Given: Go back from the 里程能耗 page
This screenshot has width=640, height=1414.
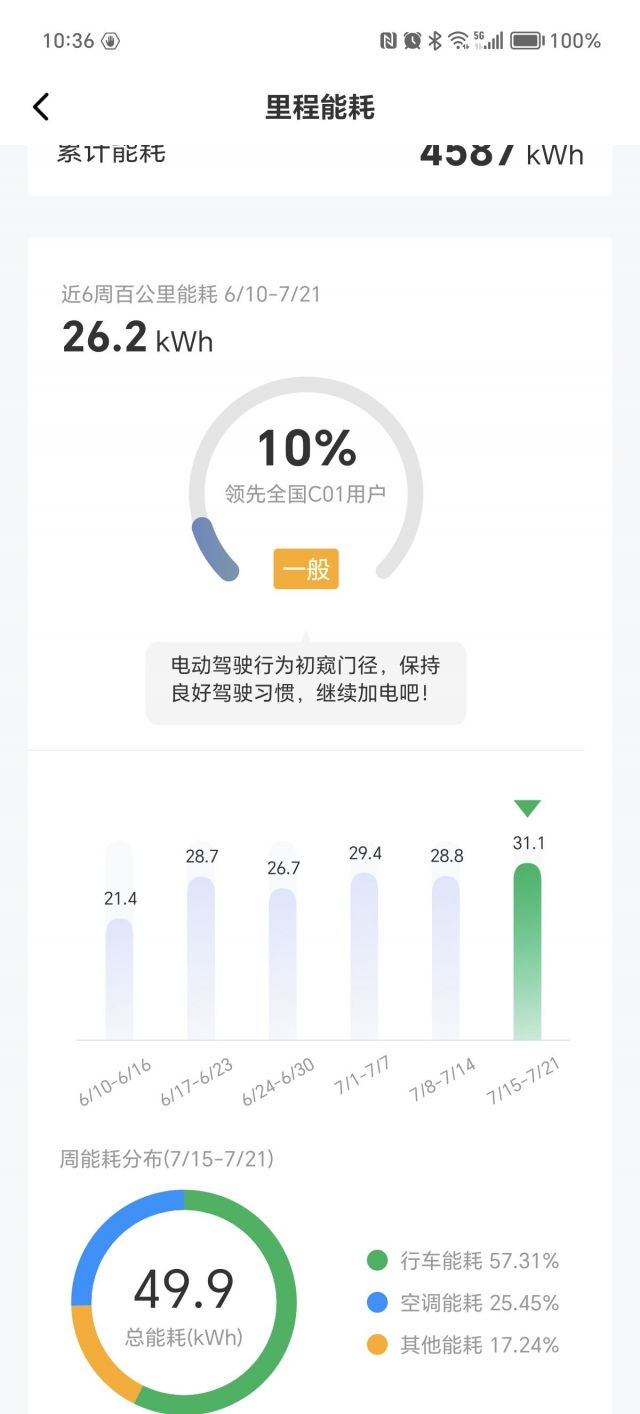Looking at the screenshot, I should [x=41, y=107].
